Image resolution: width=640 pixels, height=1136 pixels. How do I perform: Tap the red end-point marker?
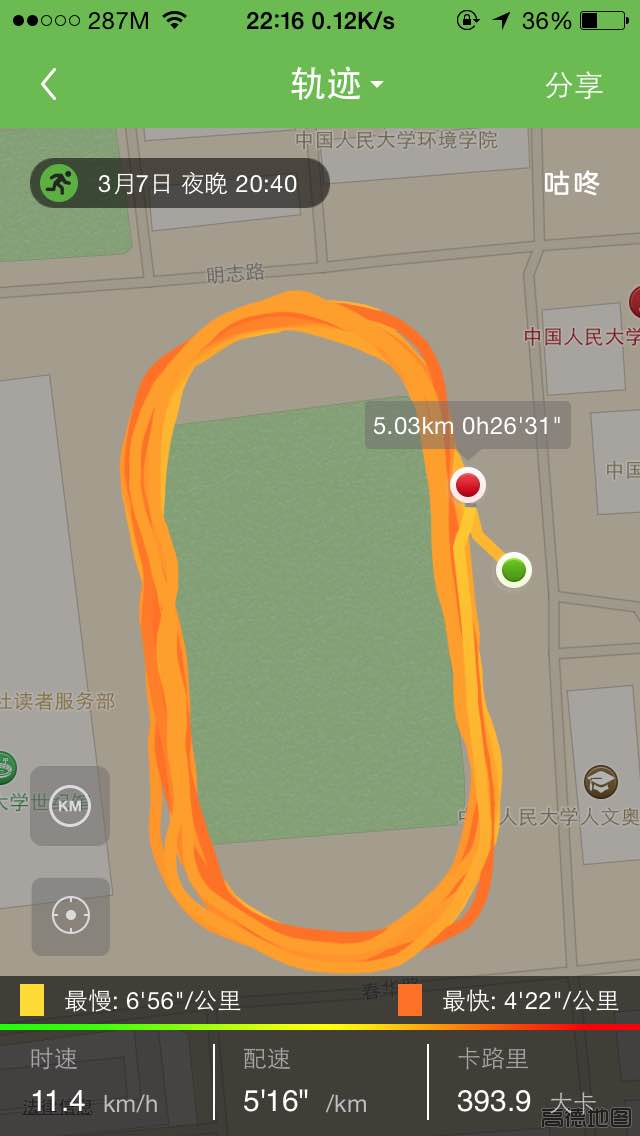(468, 485)
